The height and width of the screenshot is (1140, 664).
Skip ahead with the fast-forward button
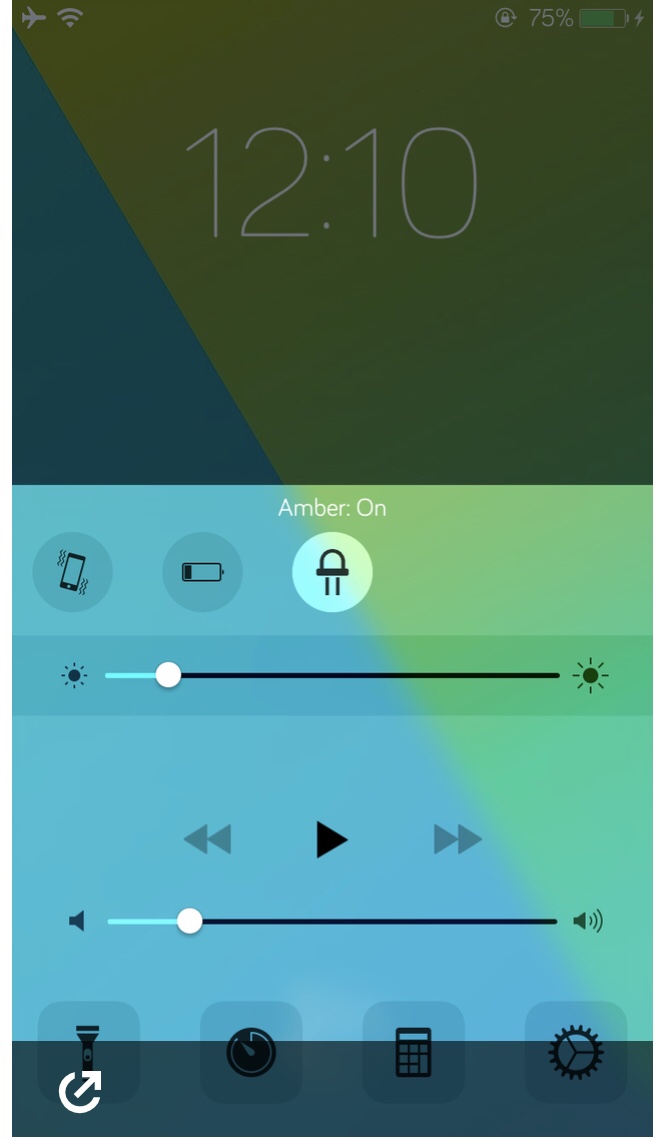(457, 839)
